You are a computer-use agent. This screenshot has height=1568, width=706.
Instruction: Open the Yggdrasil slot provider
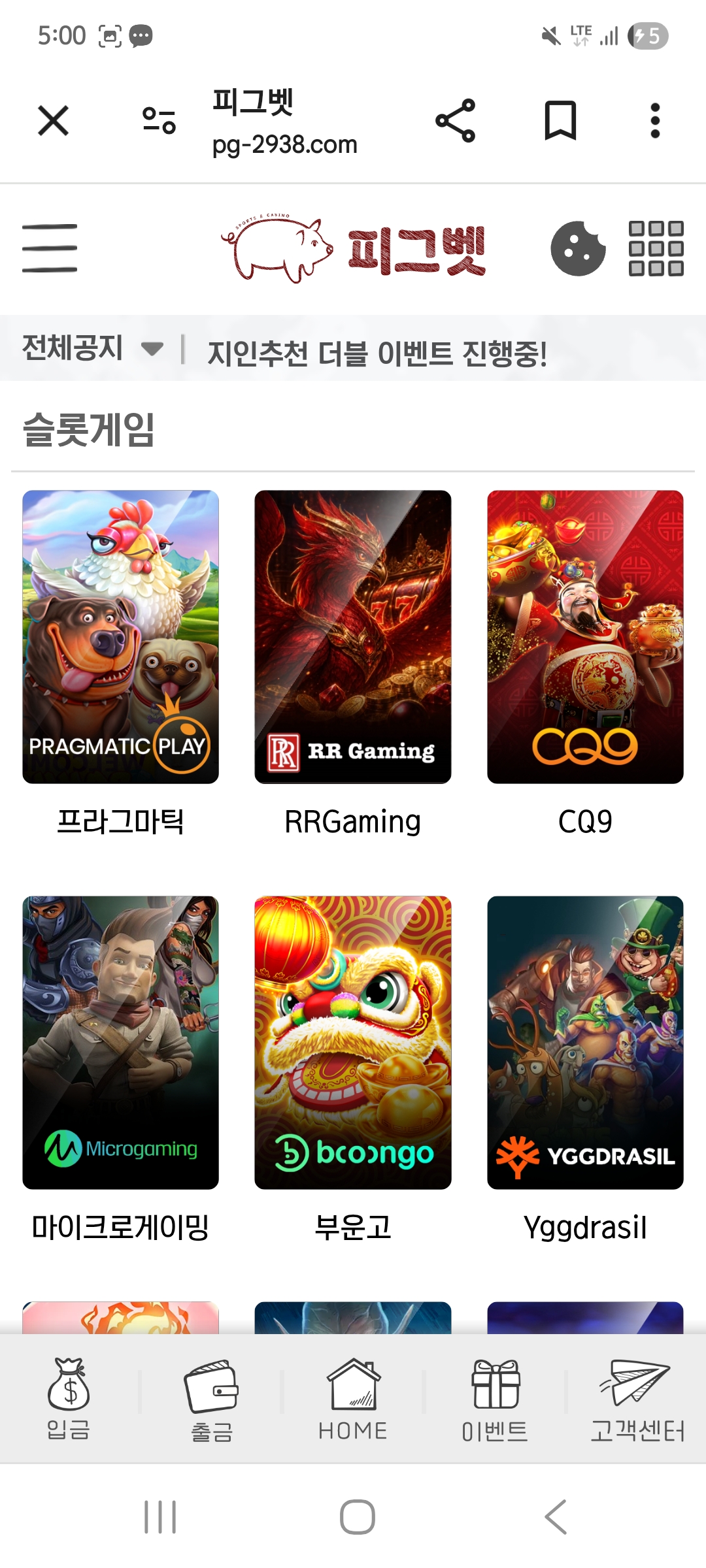tap(585, 1070)
